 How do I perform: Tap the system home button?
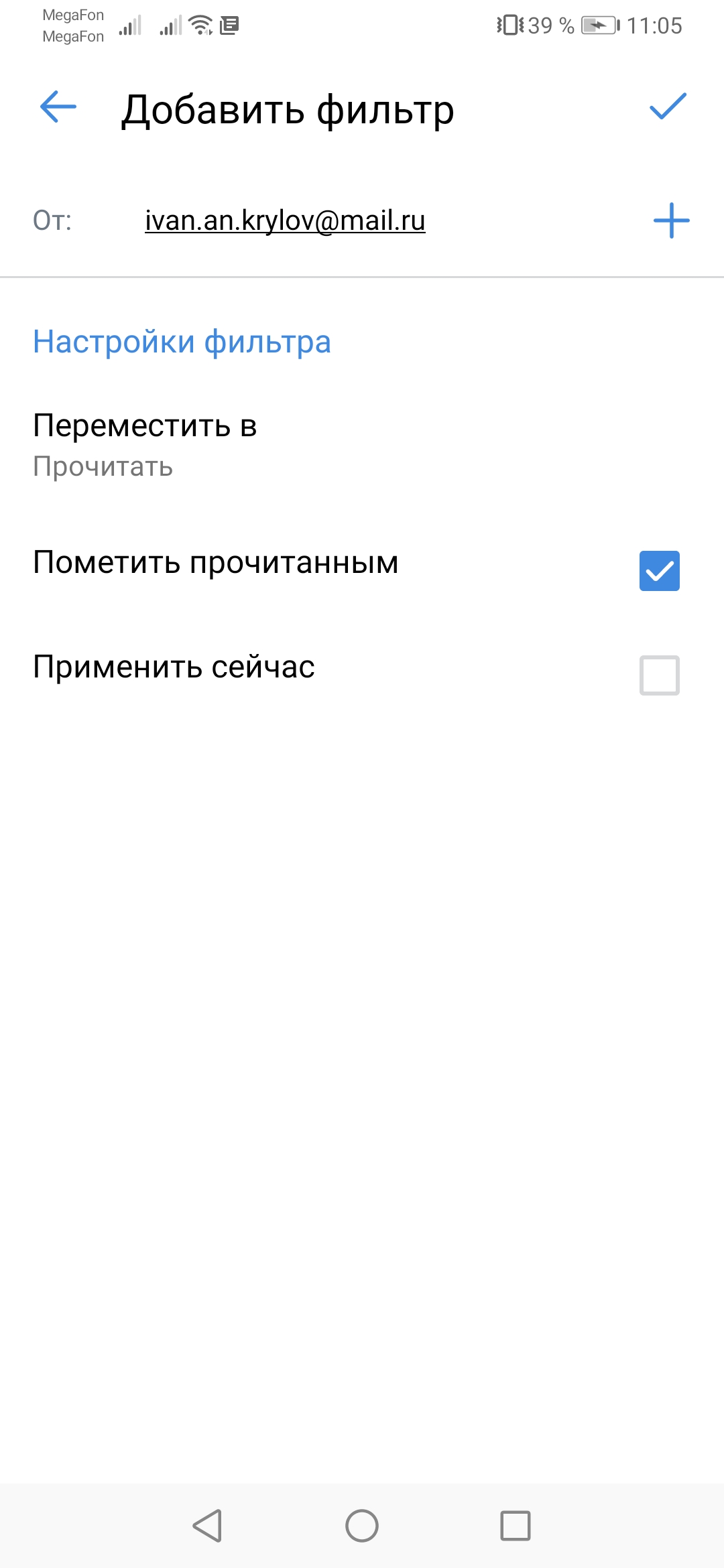(x=362, y=1526)
